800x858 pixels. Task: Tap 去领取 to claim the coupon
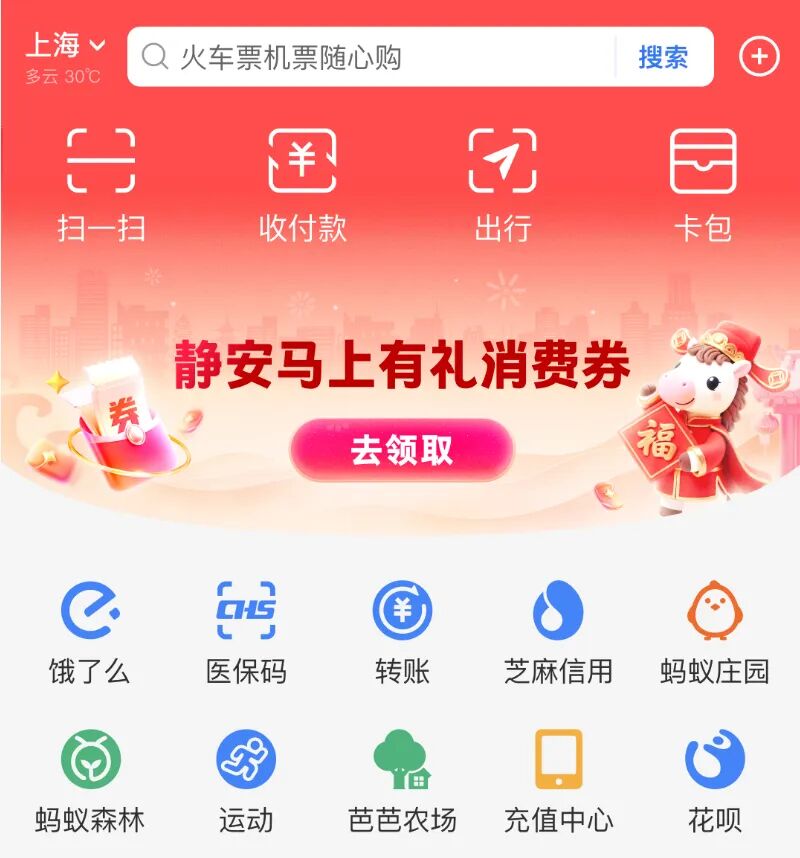[x=401, y=451]
